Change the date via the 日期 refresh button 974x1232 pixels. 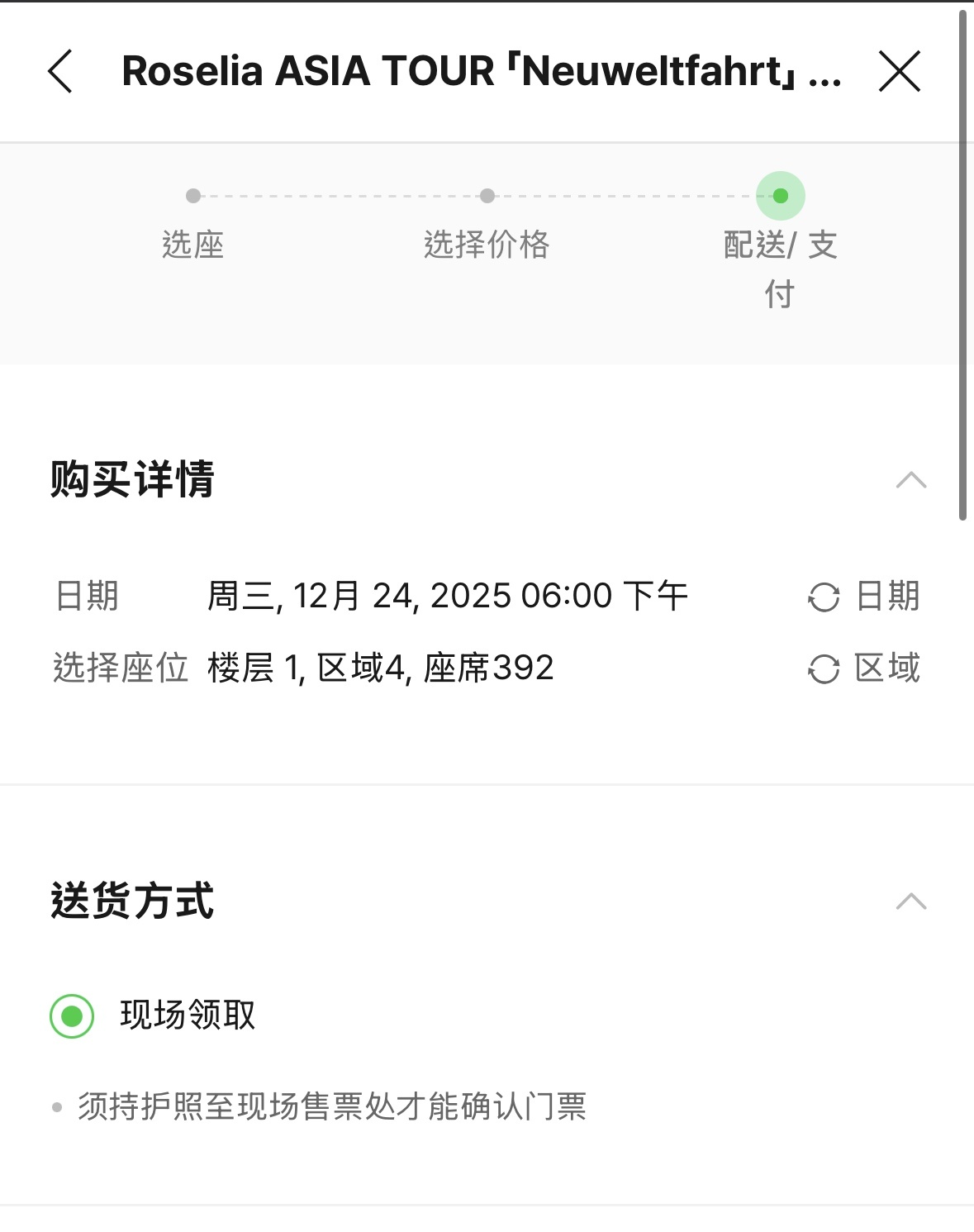tap(864, 597)
